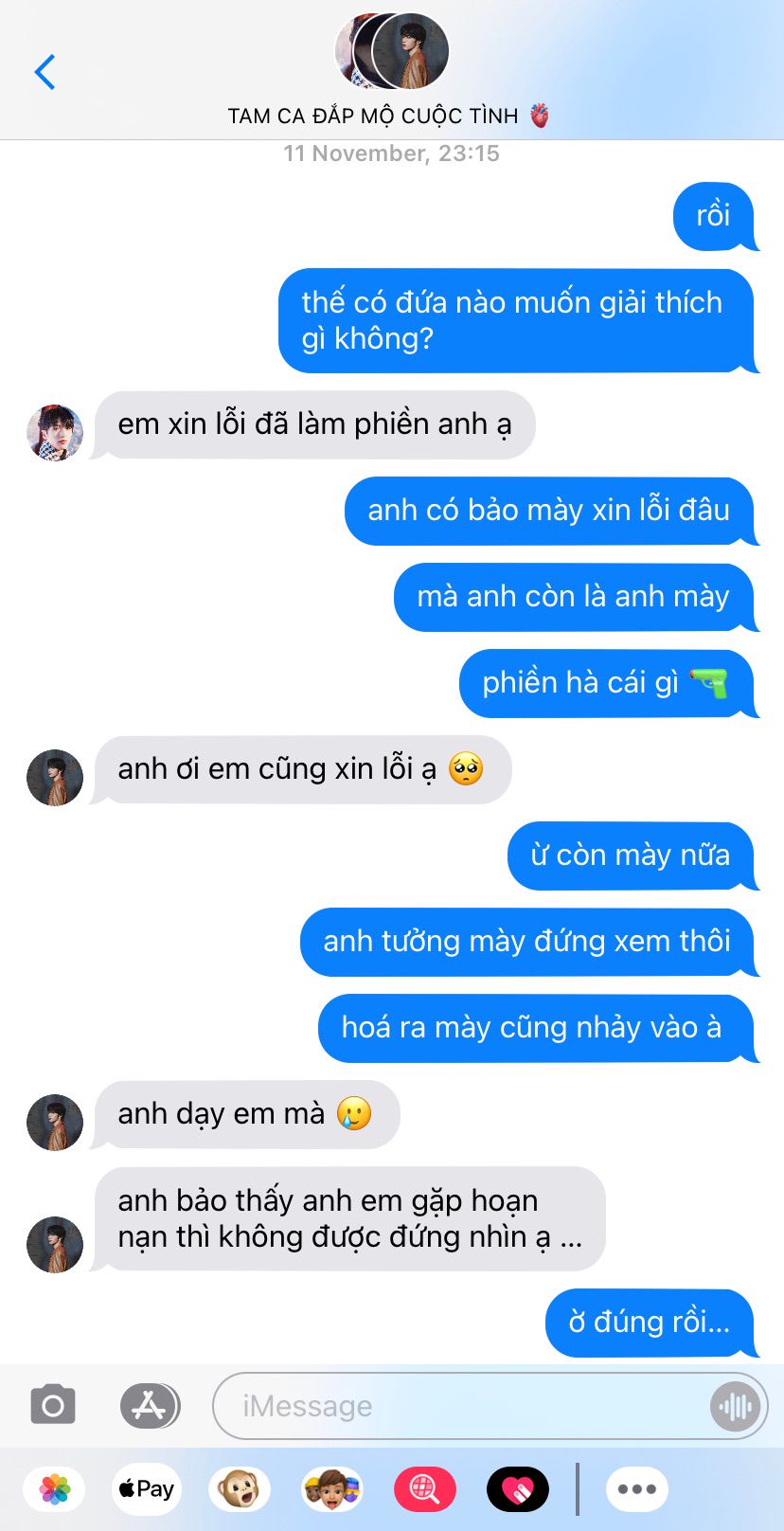Screen dimensions: 784x1531
Task: Open the camera to attach a photo
Action: [53, 1405]
